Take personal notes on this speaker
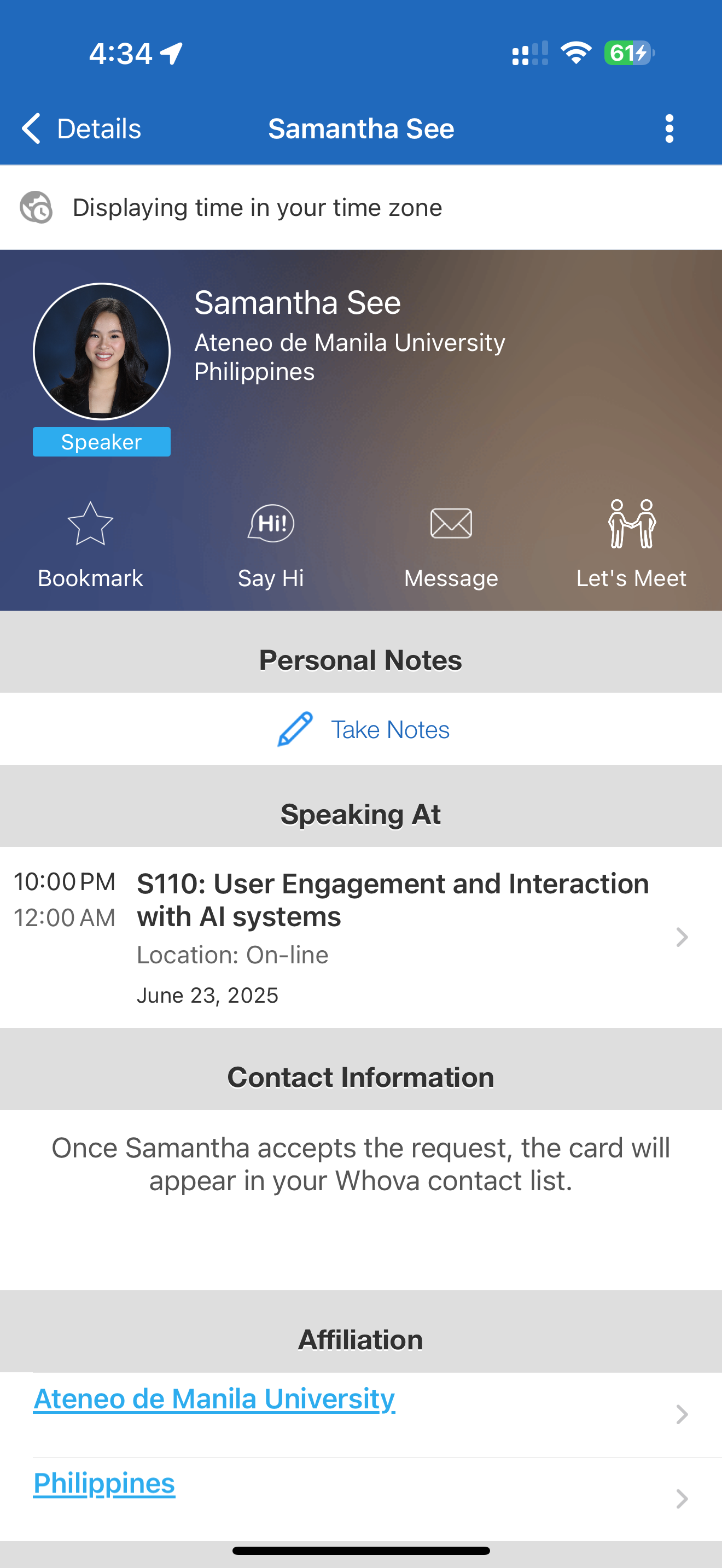 click(363, 729)
